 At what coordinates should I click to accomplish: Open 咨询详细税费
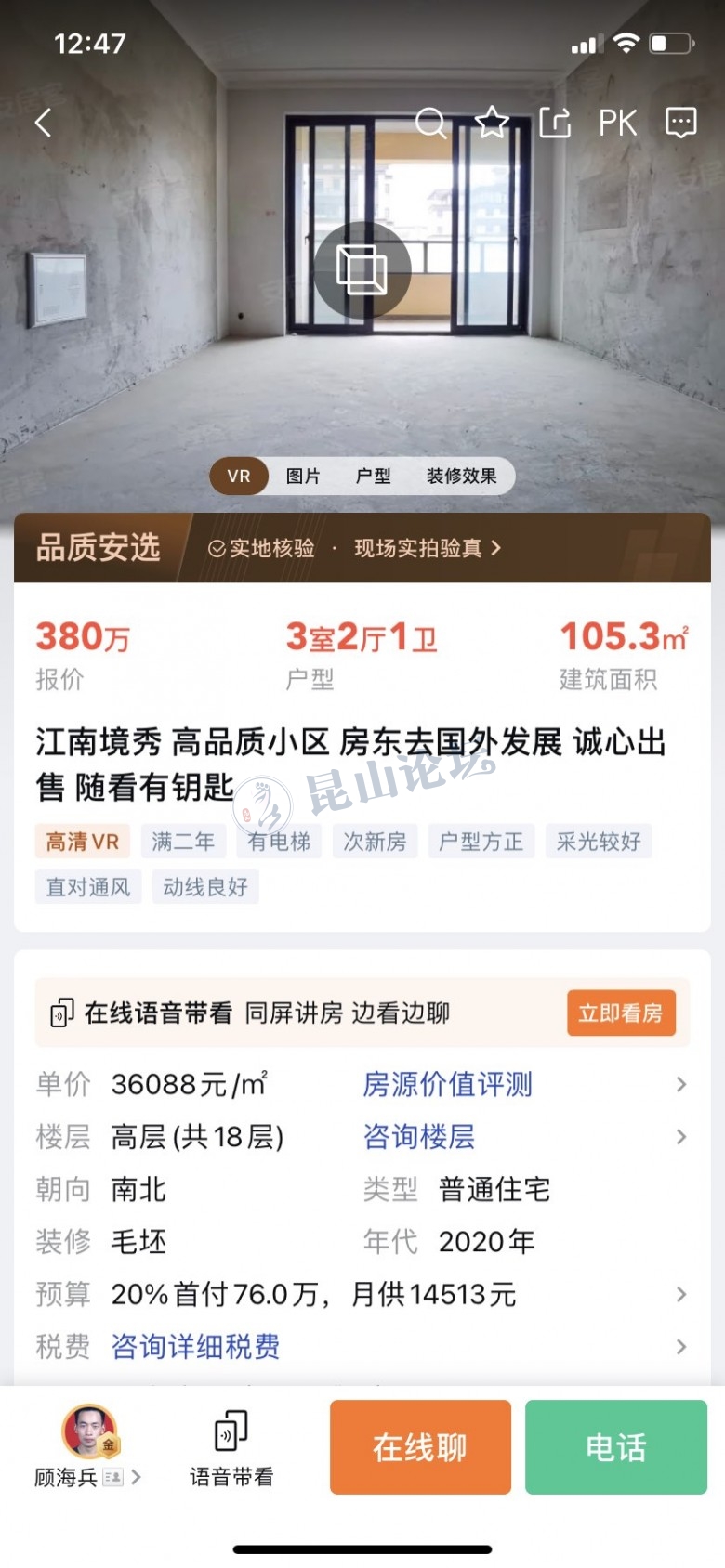click(x=195, y=1346)
